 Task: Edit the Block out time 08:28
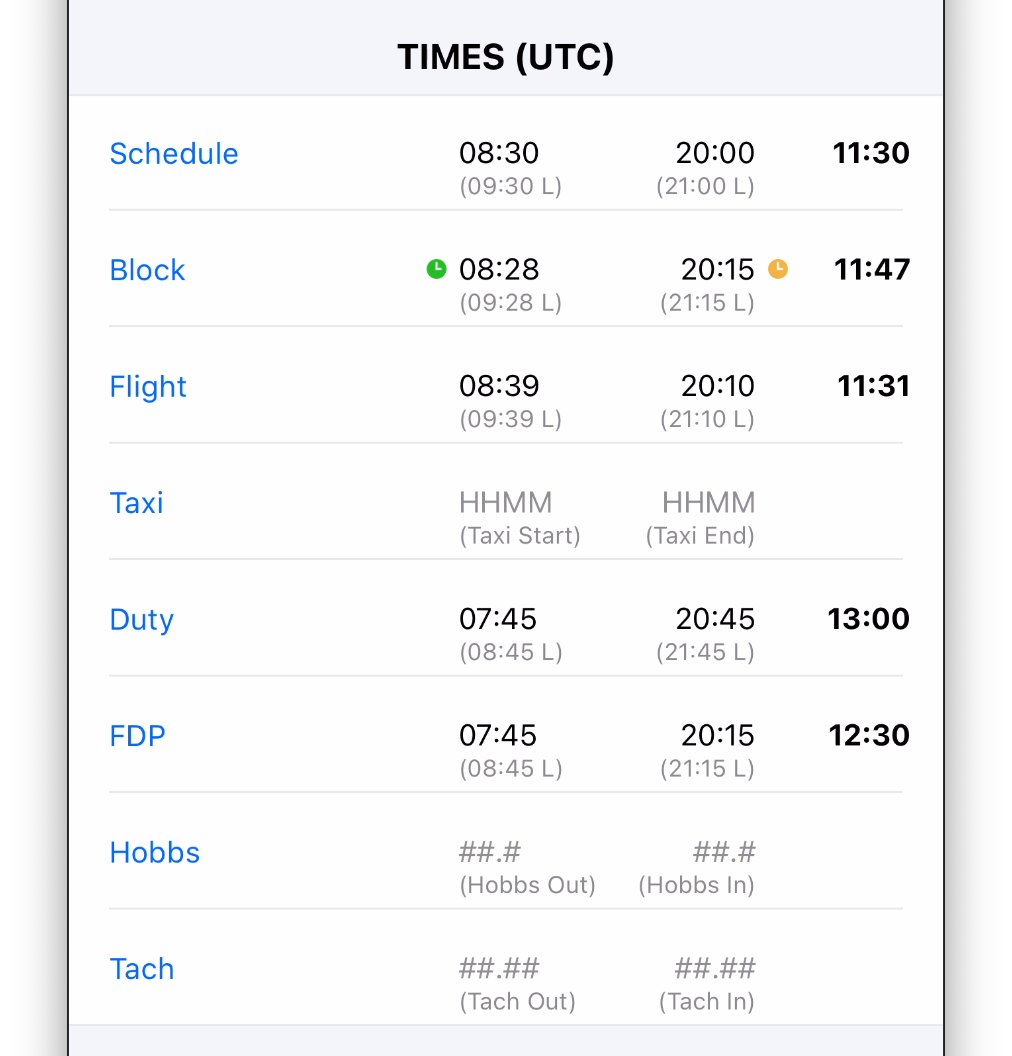[x=499, y=270]
